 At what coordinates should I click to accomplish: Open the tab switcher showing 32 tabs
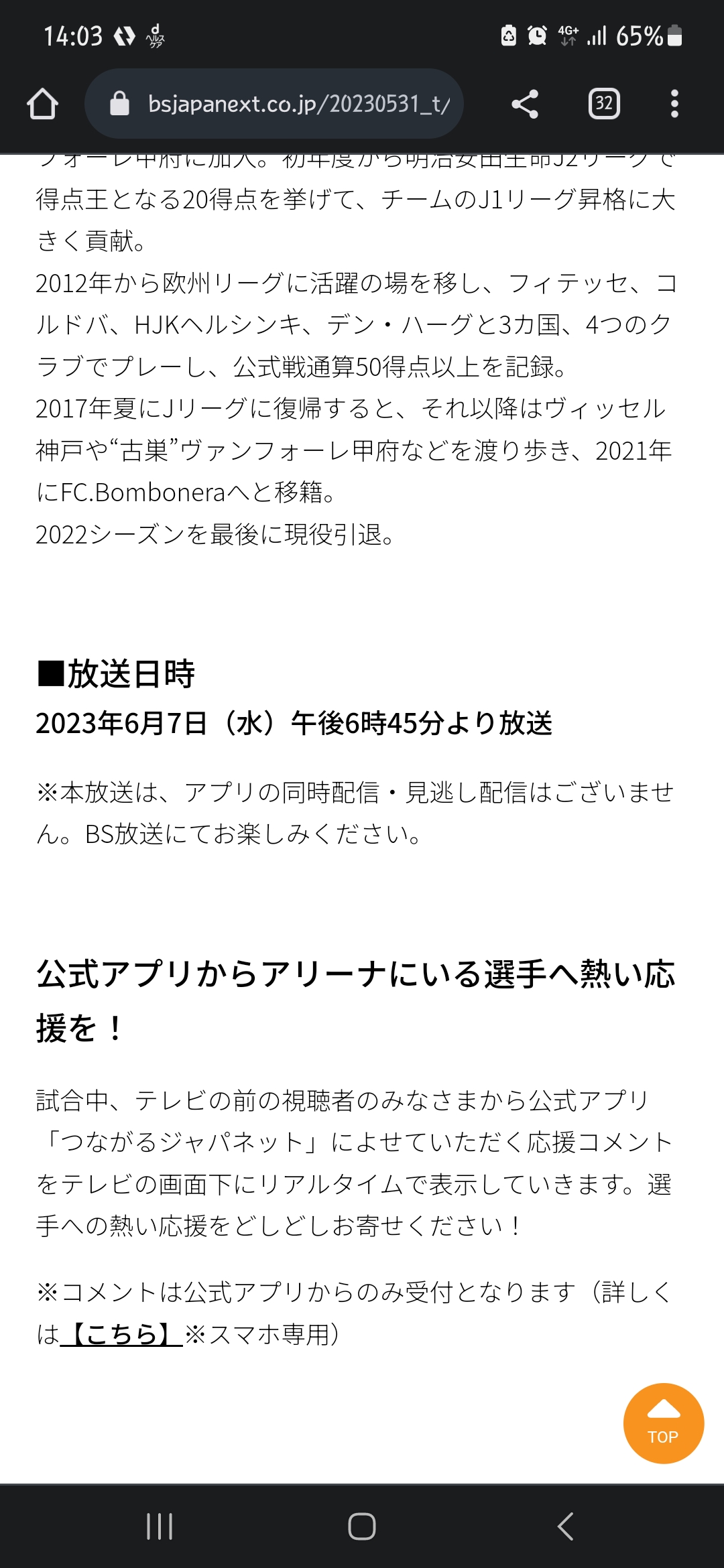[604, 104]
